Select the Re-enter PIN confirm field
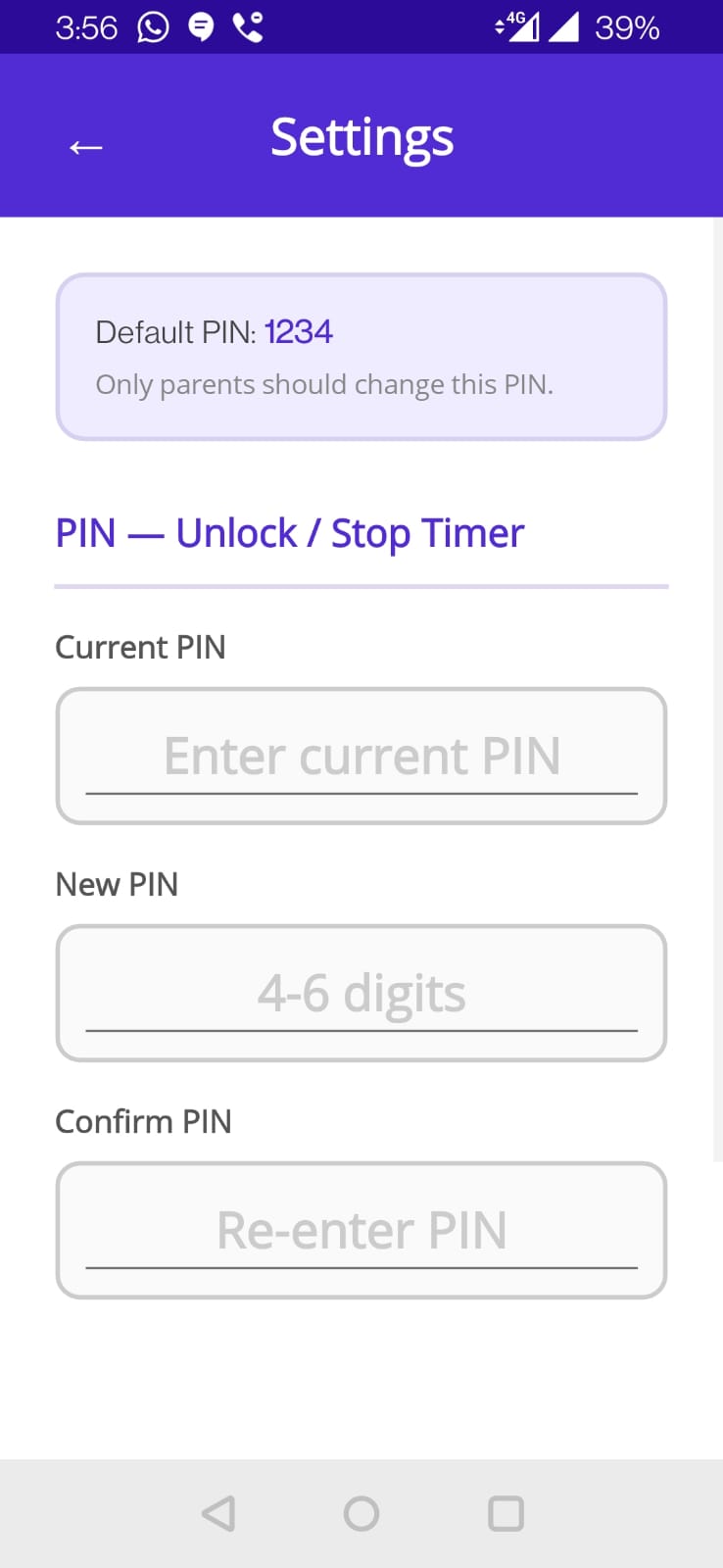This screenshot has width=723, height=1568. coord(361,1230)
